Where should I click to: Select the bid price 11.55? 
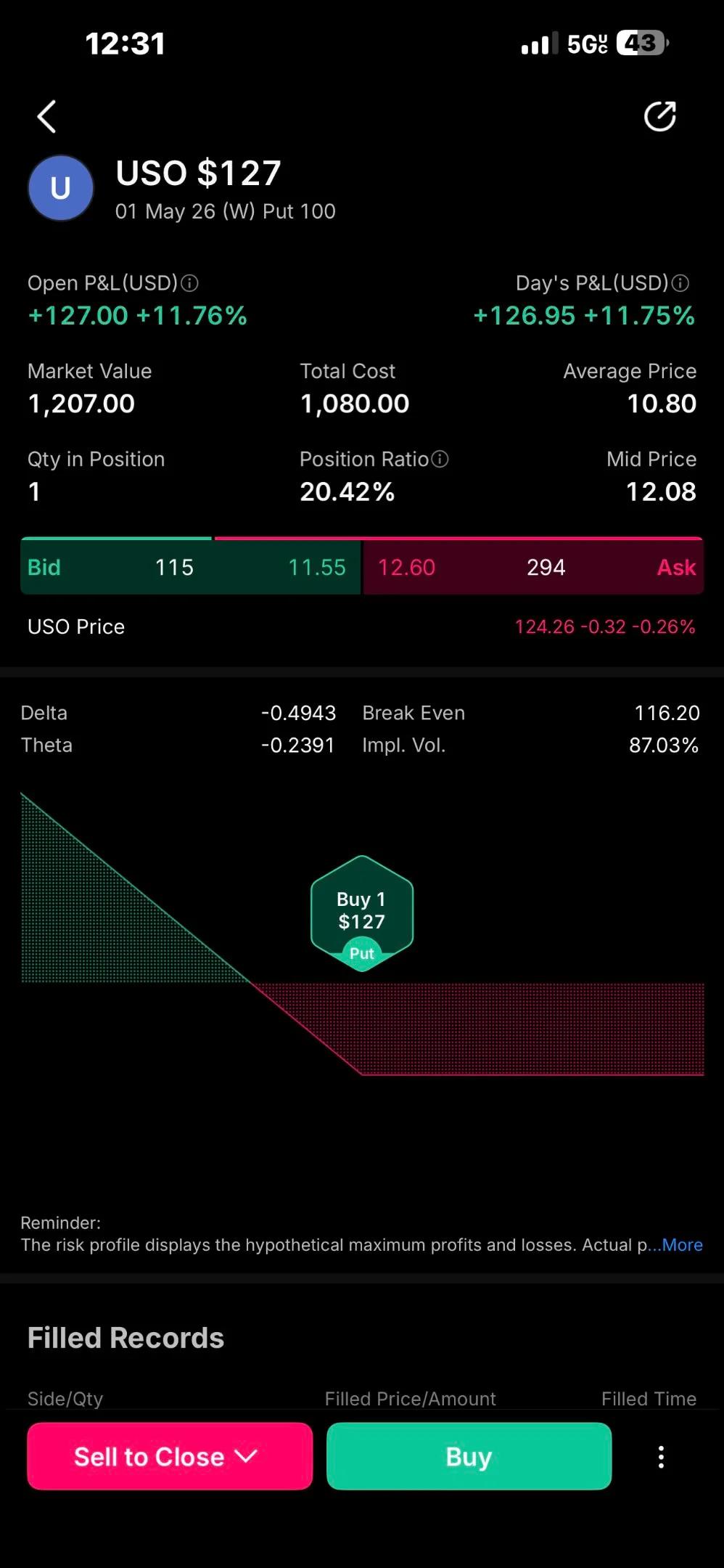click(x=317, y=567)
